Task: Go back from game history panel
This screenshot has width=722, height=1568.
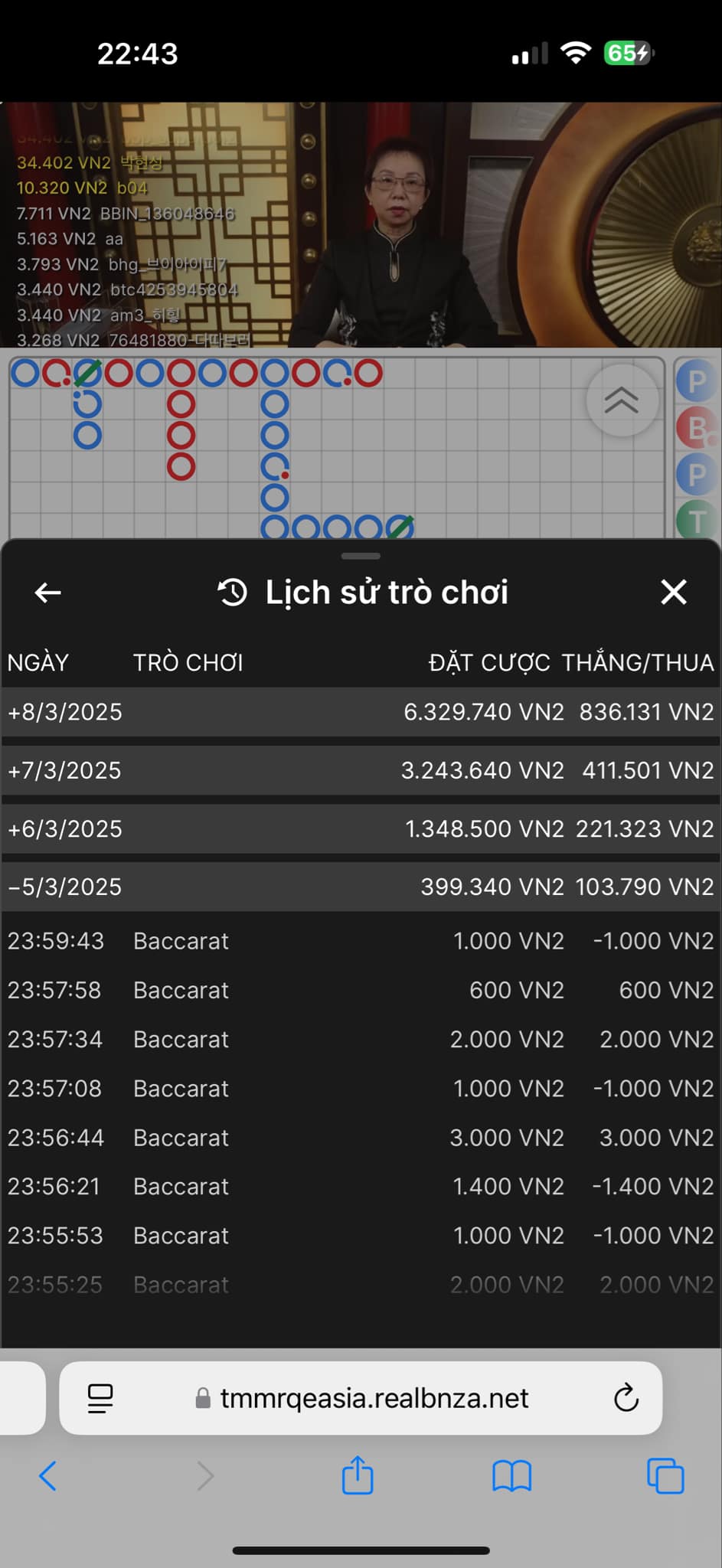Action: click(47, 592)
